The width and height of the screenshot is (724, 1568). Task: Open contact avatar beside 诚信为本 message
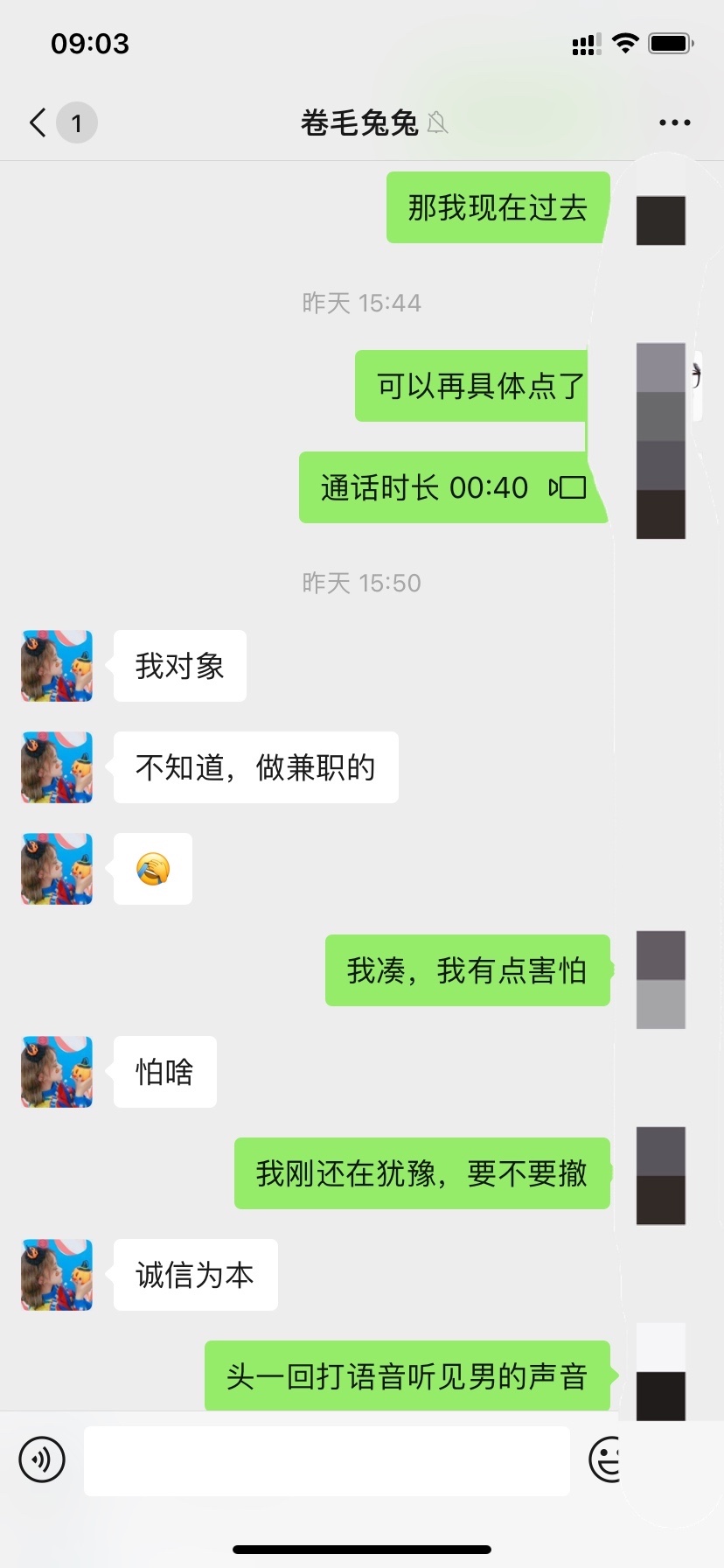[x=57, y=1275]
